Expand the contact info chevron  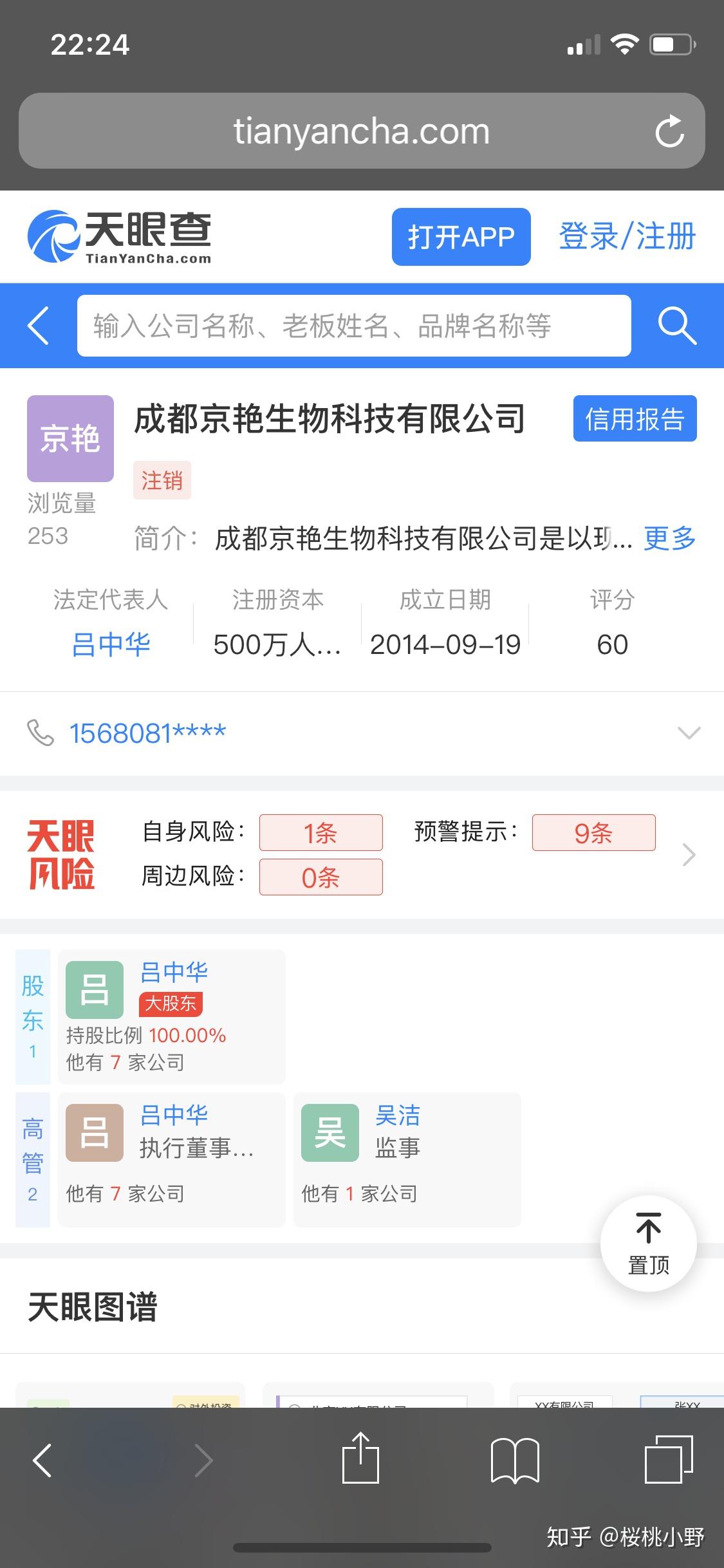(x=689, y=733)
